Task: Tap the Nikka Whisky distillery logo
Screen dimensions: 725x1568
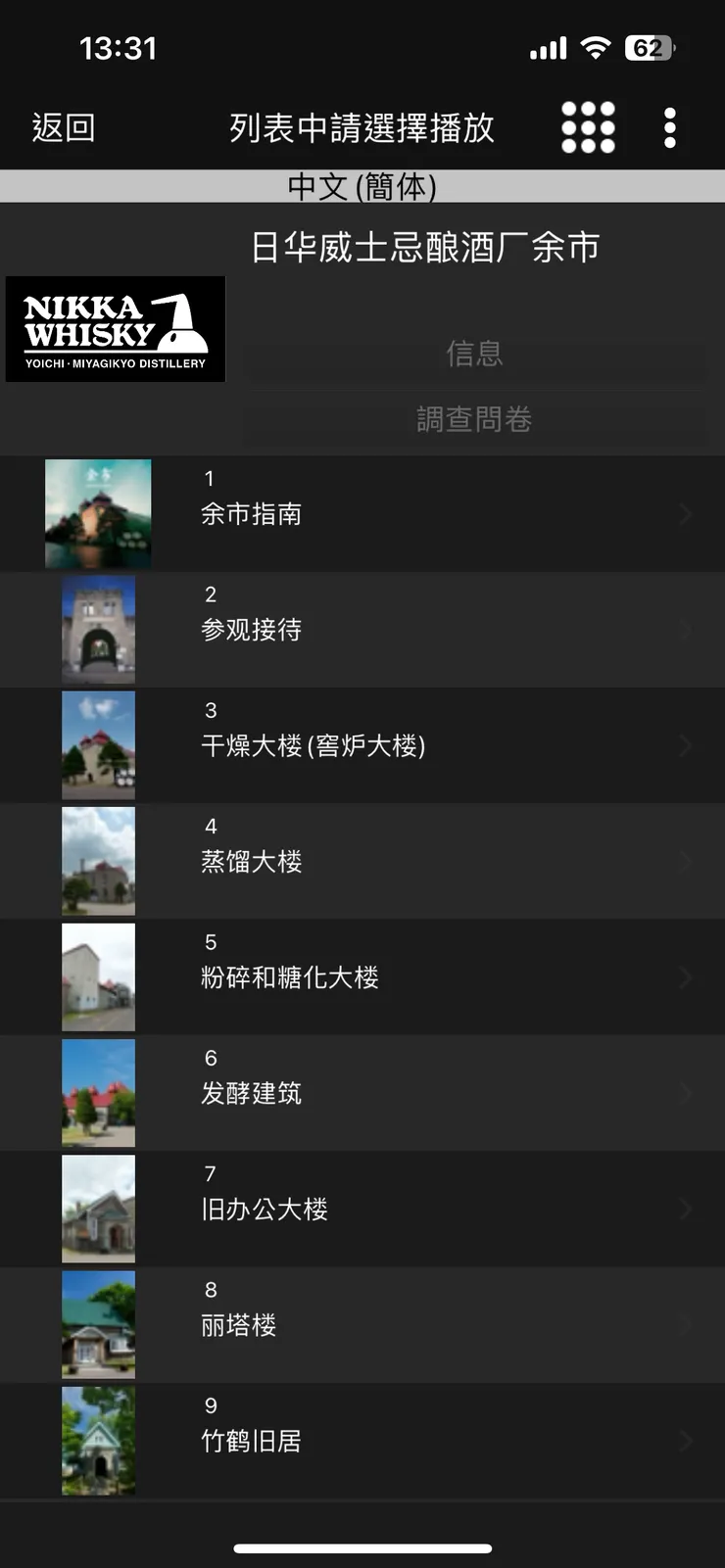Action: 115,329
